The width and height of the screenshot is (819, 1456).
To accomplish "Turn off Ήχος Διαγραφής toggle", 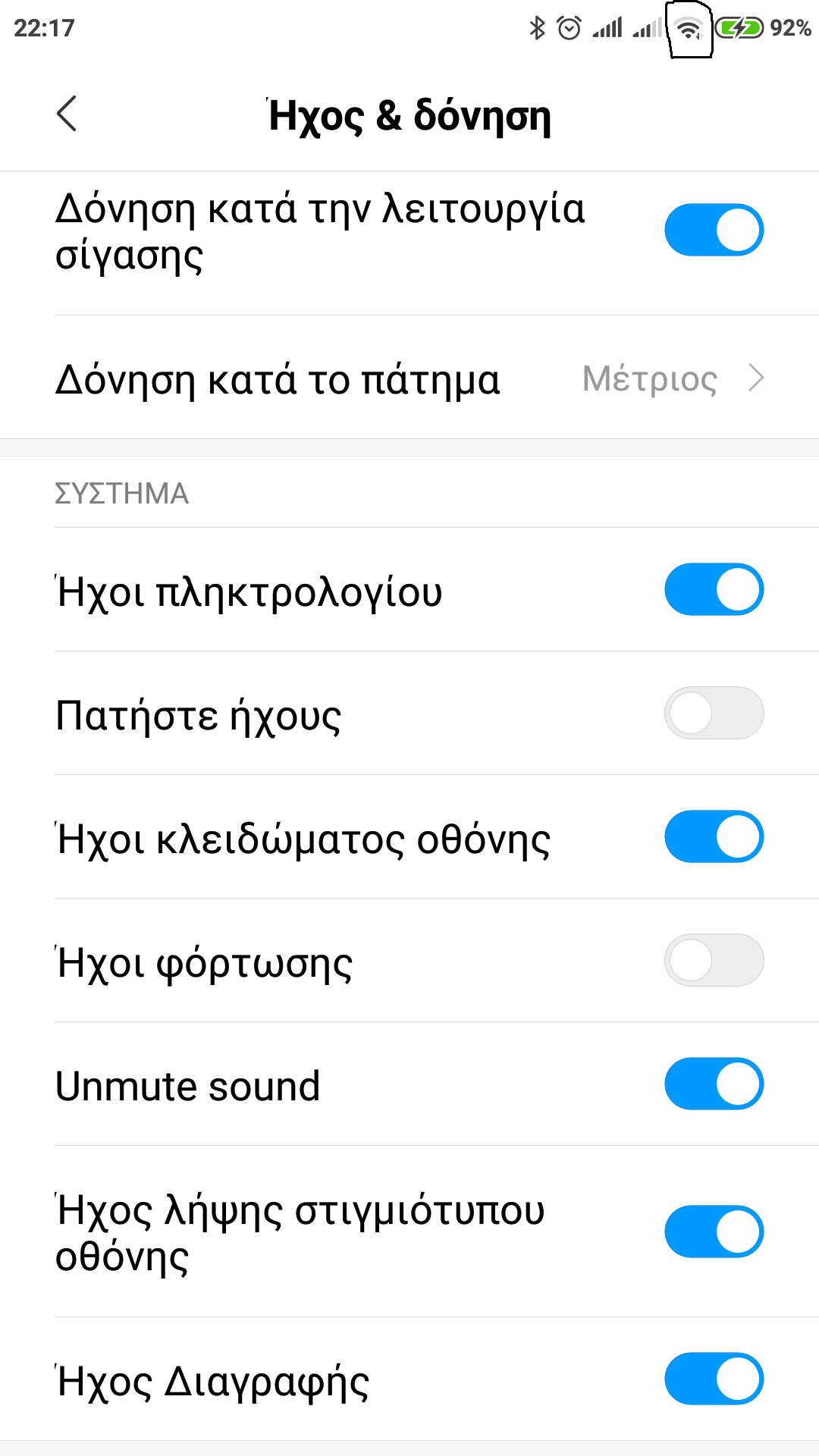I will point(714,1379).
